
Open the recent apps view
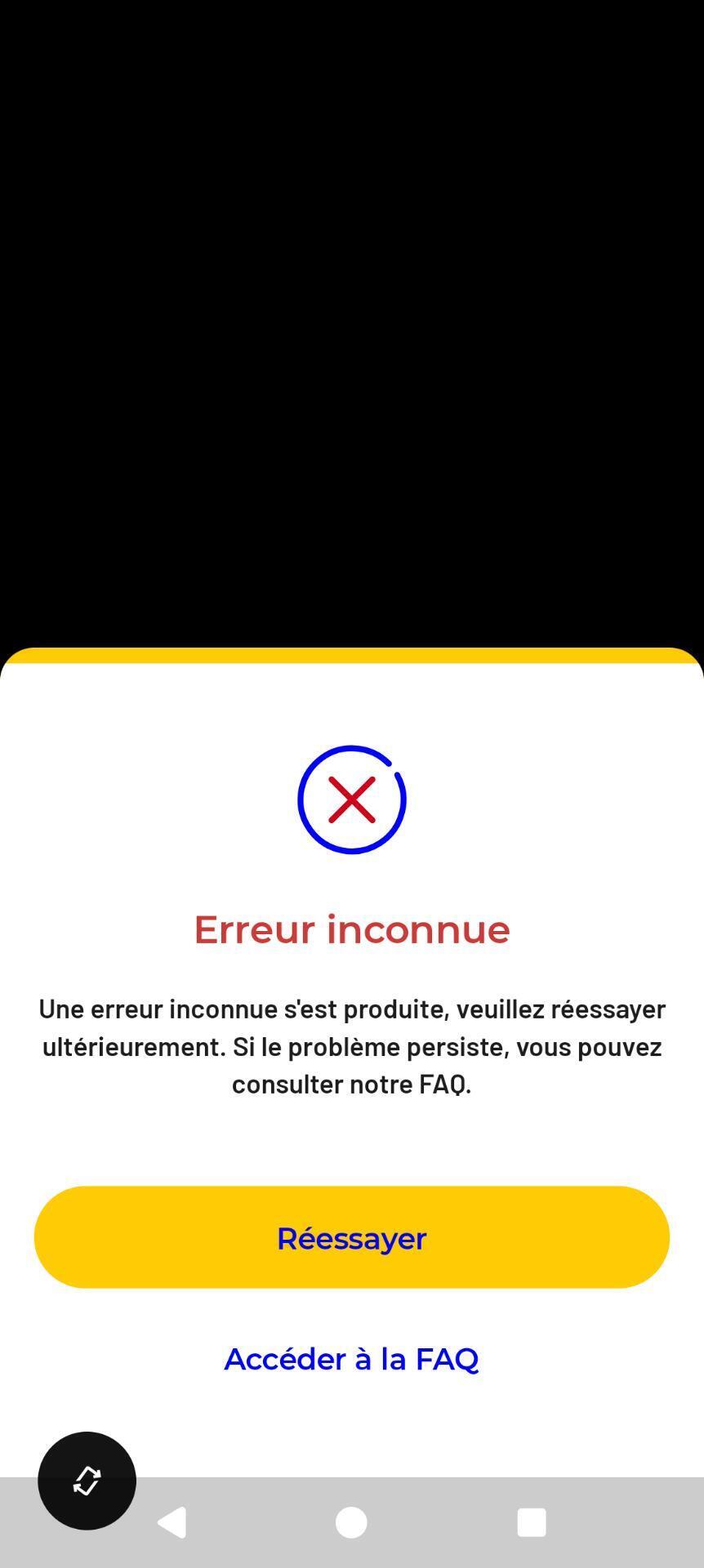[x=532, y=1522]
